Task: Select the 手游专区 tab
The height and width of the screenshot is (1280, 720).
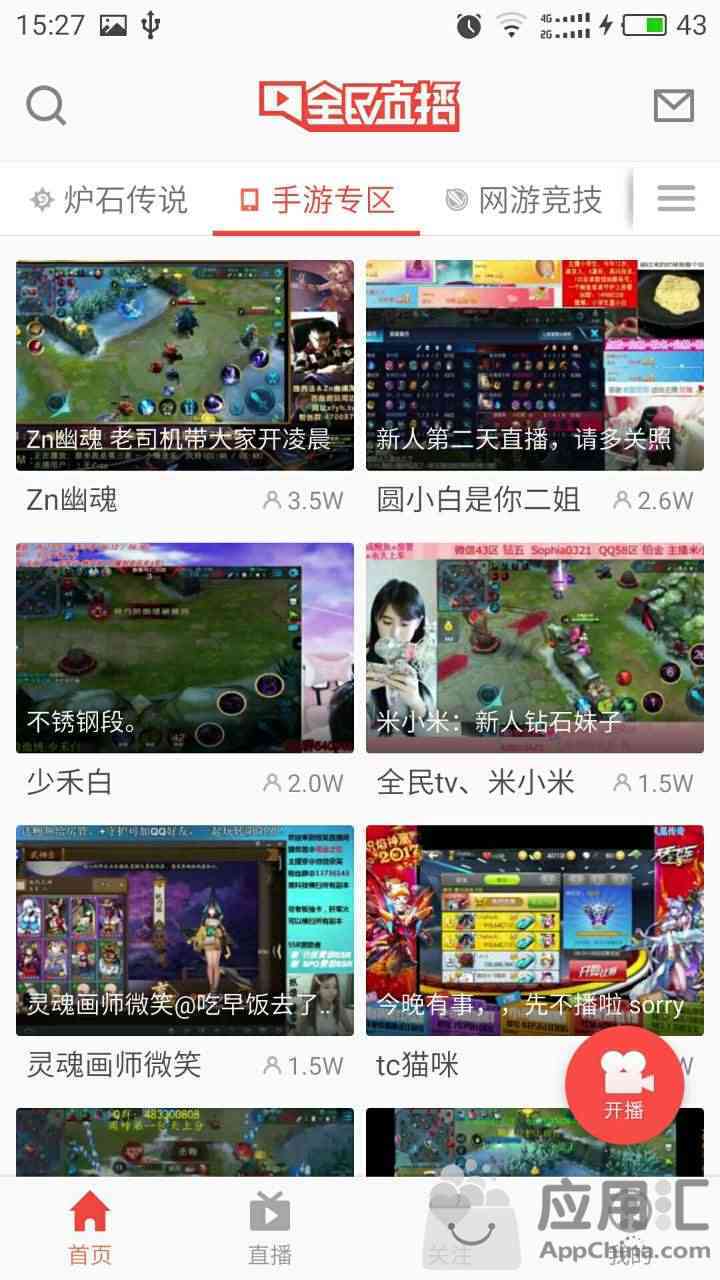Action: tap(316, 200)
